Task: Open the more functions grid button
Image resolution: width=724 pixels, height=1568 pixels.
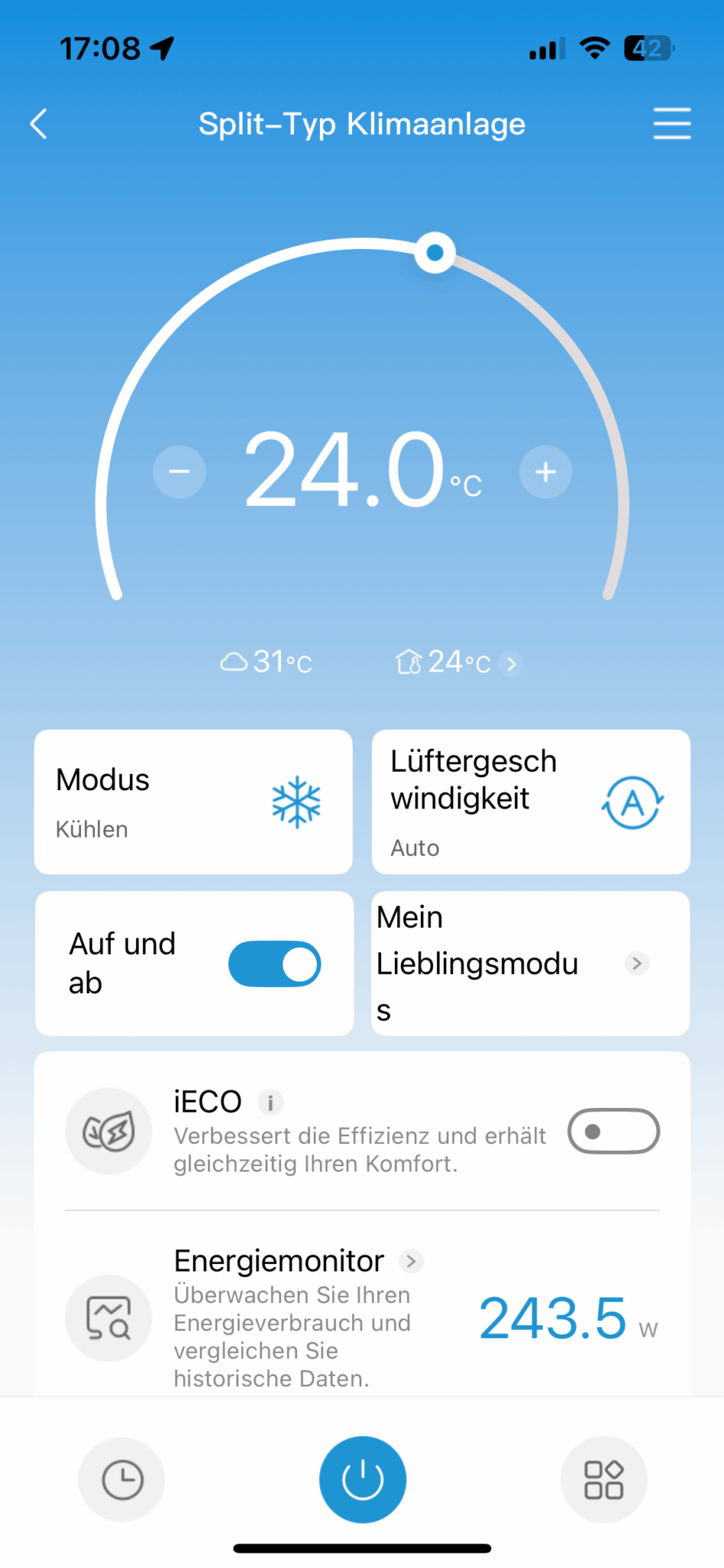Action: [x=604, y=1480]
